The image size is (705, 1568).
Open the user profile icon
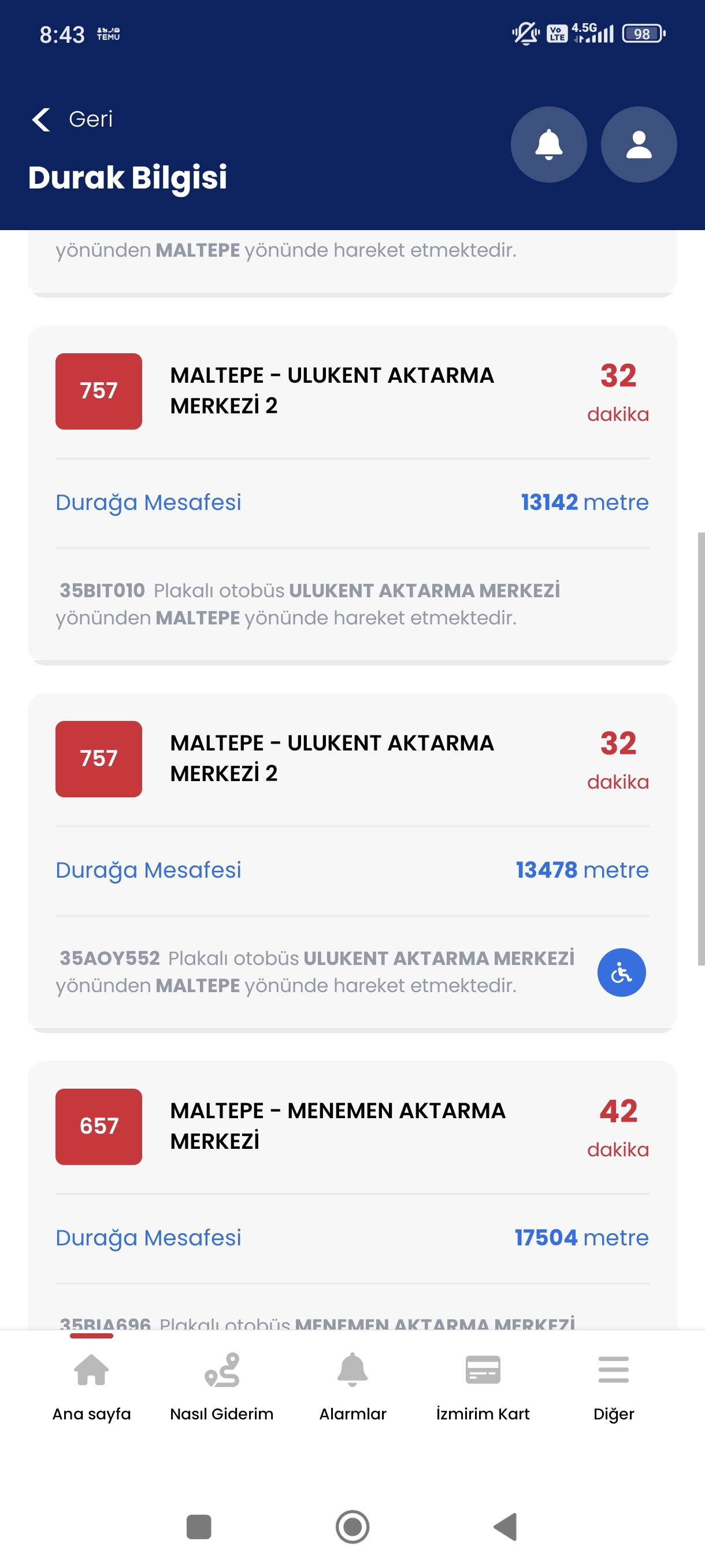638,145
